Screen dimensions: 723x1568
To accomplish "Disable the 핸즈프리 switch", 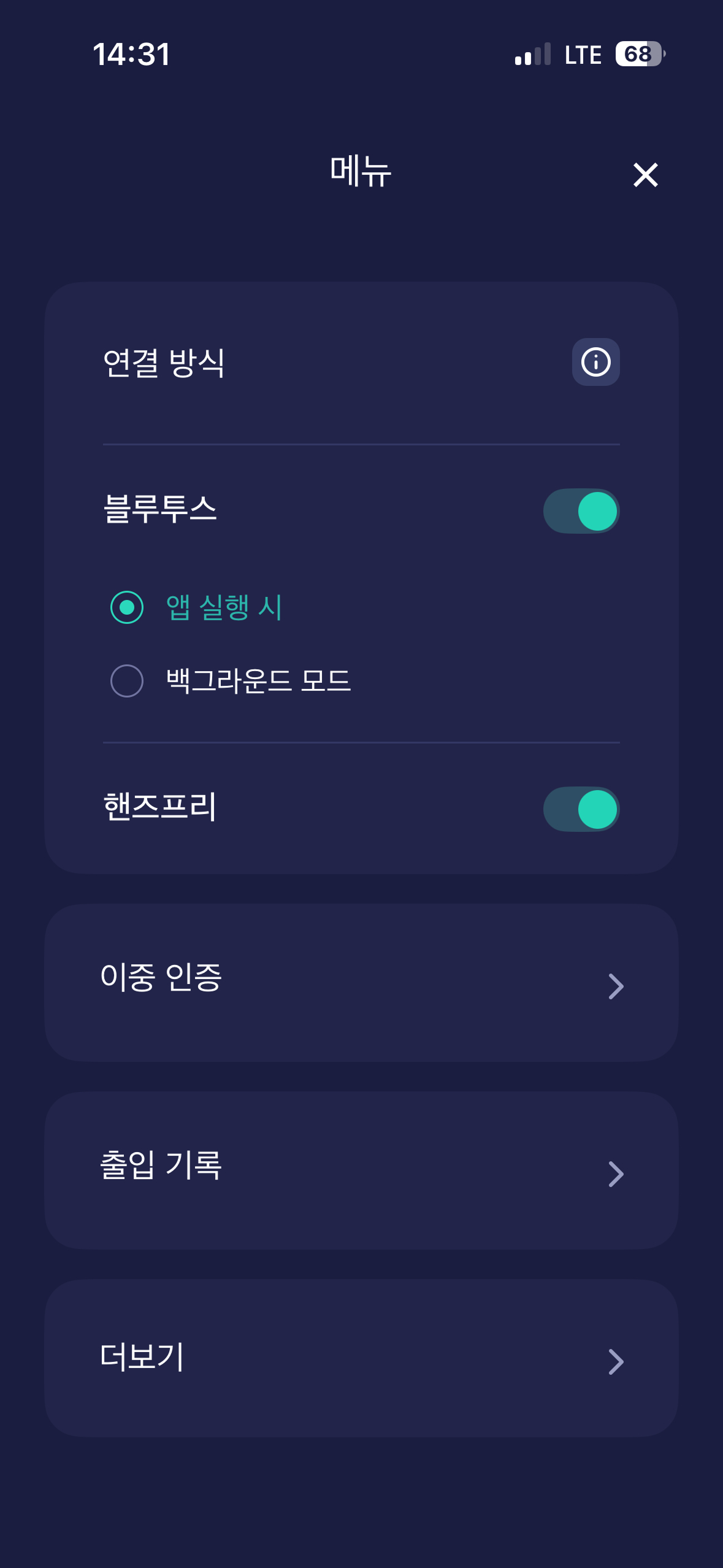I will click(581, 809).
